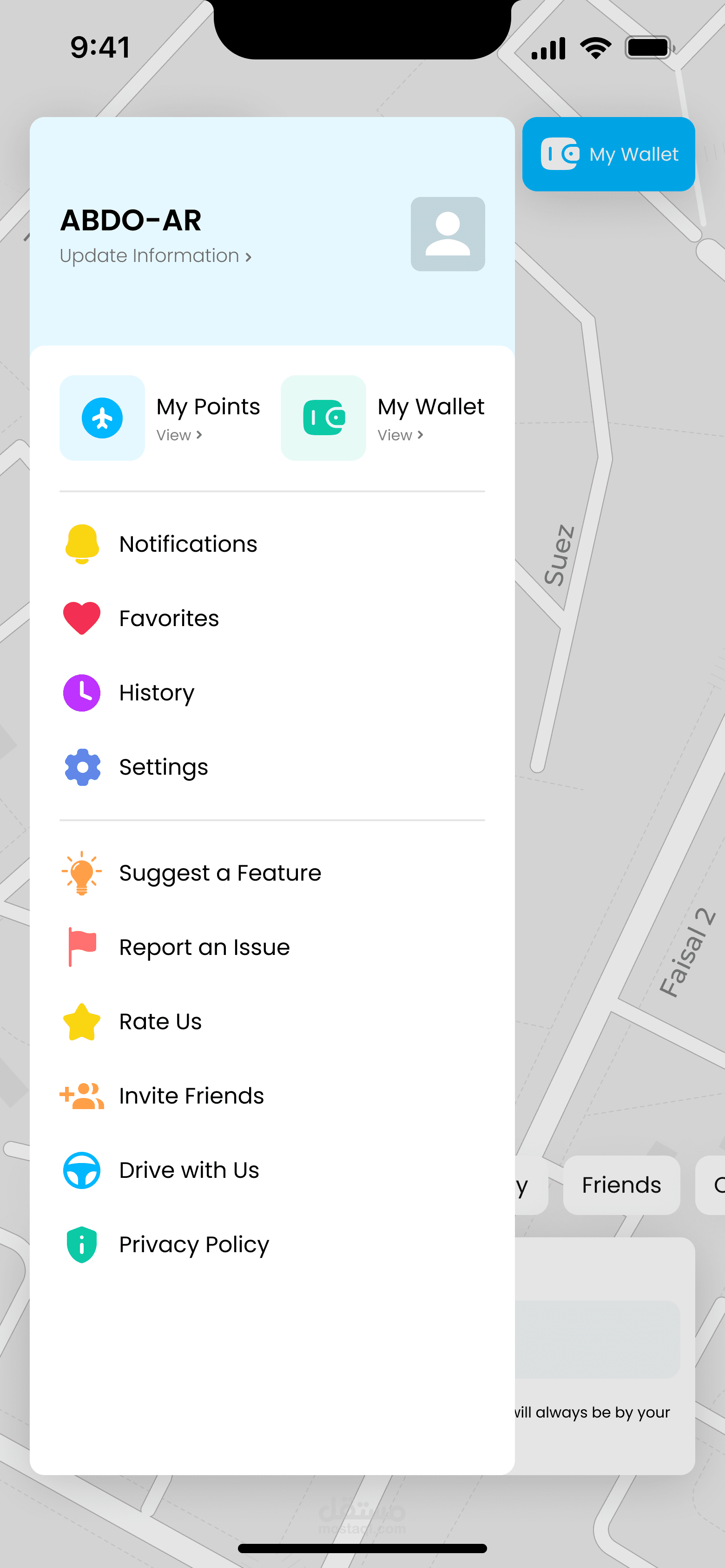Screen dimensions: 725x1568
Task: Open Favorites
Action: click(169, 619)
